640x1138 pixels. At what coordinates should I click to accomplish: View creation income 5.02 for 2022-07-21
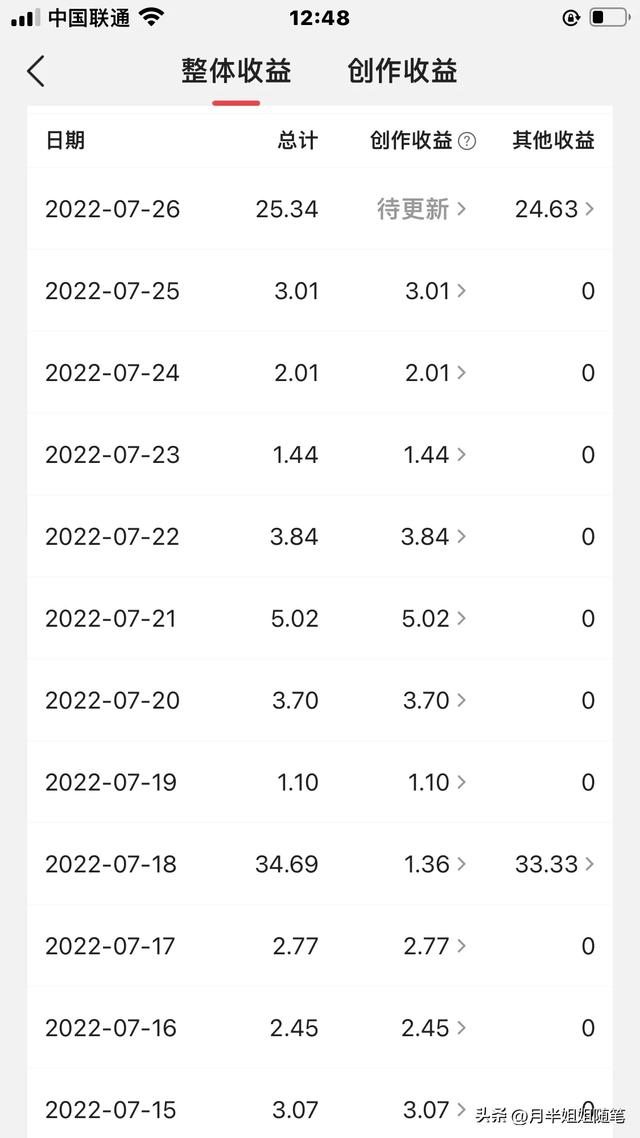pyautogui.click(x=433, y=619)
